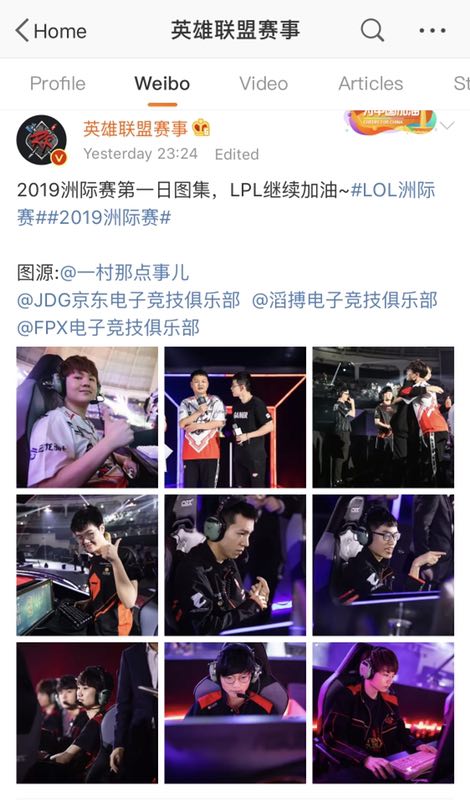Open @JDG京东电子竞技俱乐部 profile link
Viewport: 470px width, 800px height.
128,301
